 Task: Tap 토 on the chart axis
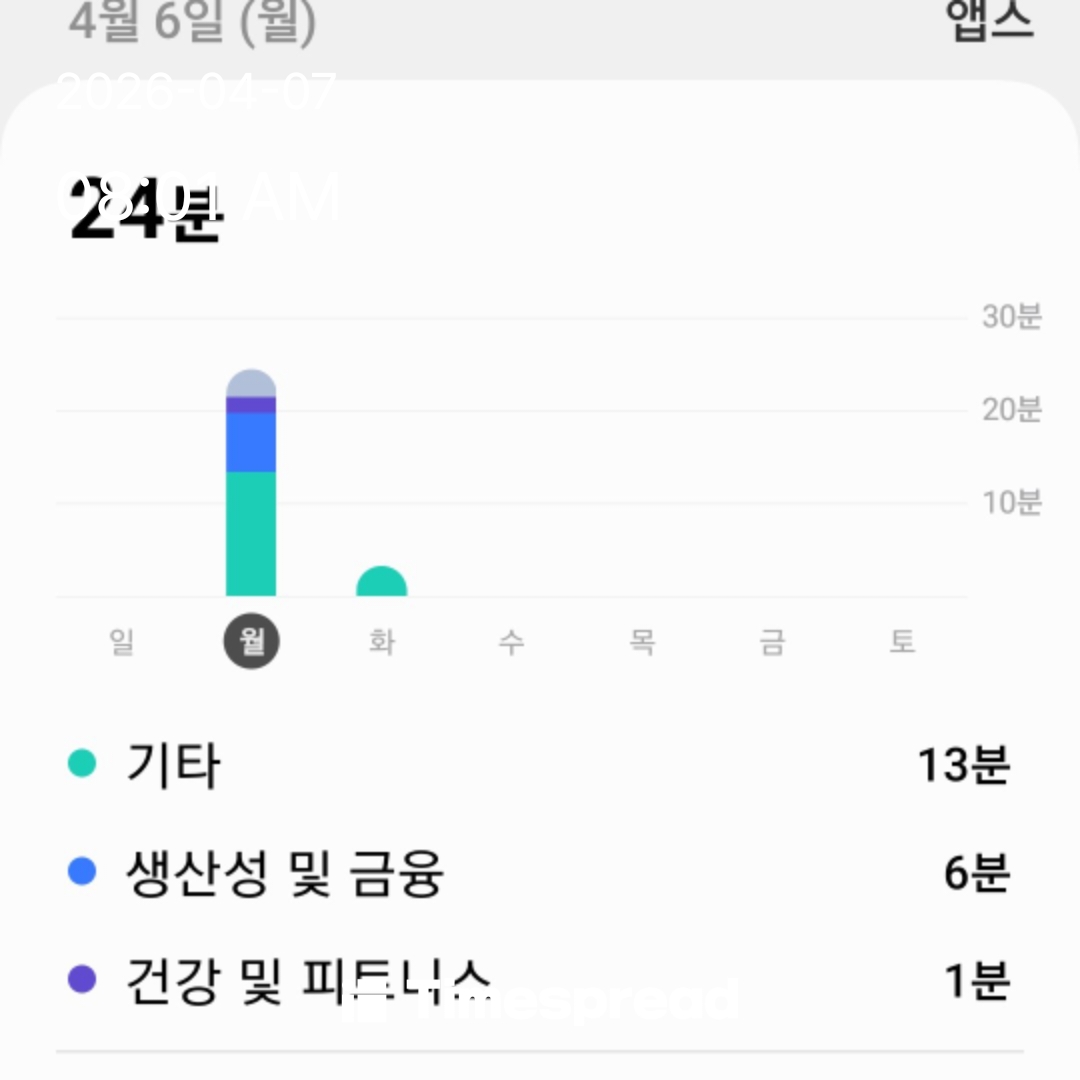pos(902,641)
